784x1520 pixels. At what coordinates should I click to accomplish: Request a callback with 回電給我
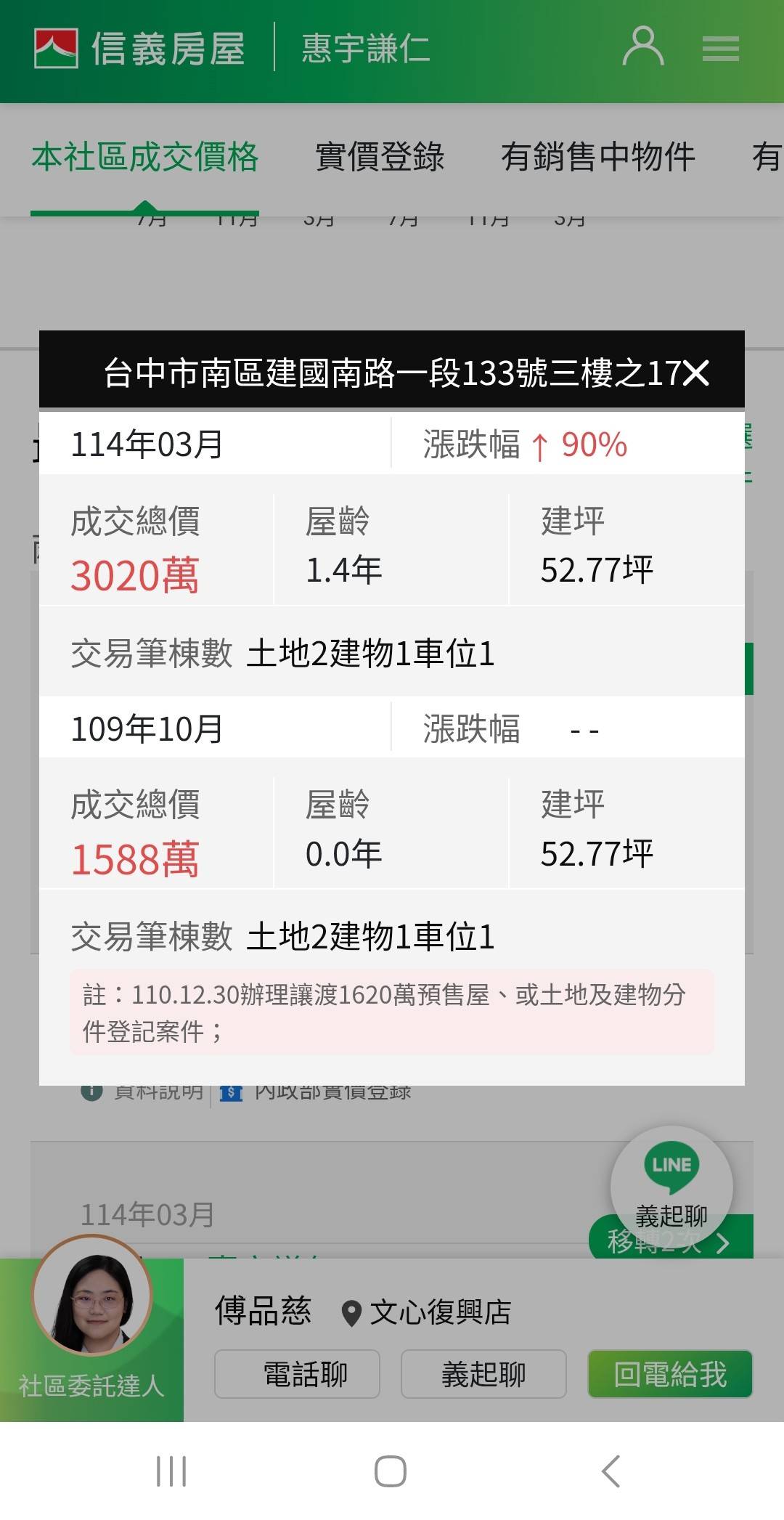pos(669,1374)
